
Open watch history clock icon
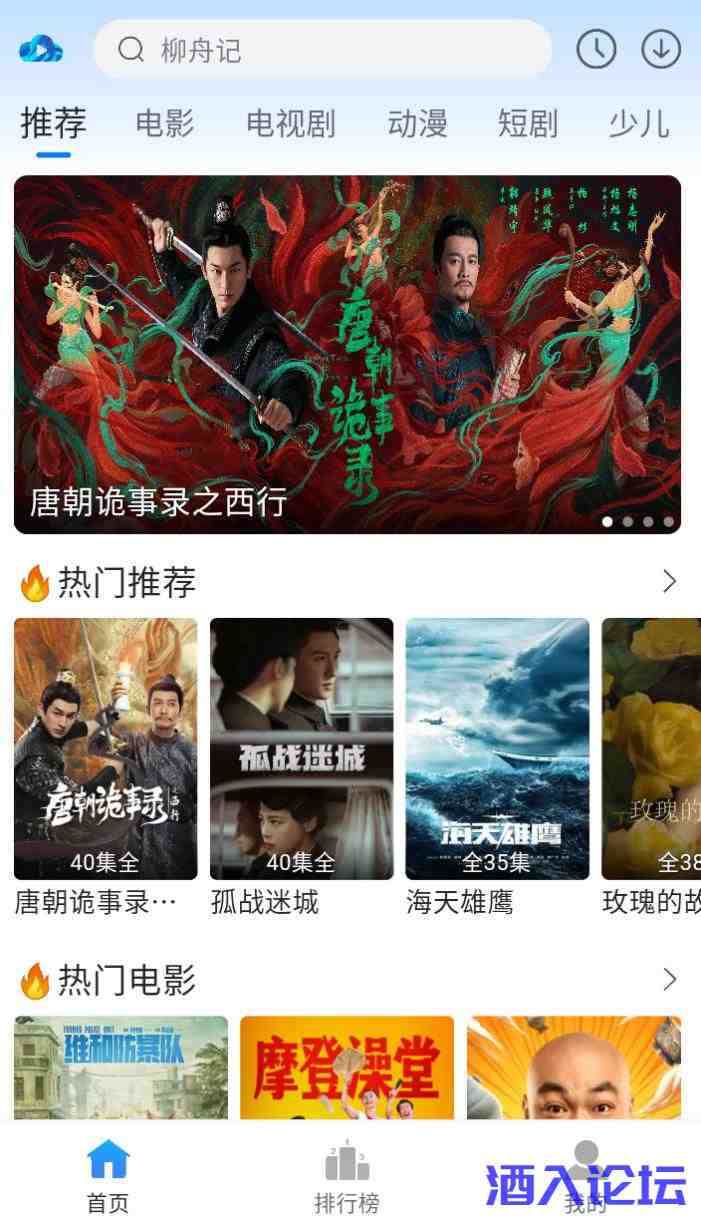596,49
